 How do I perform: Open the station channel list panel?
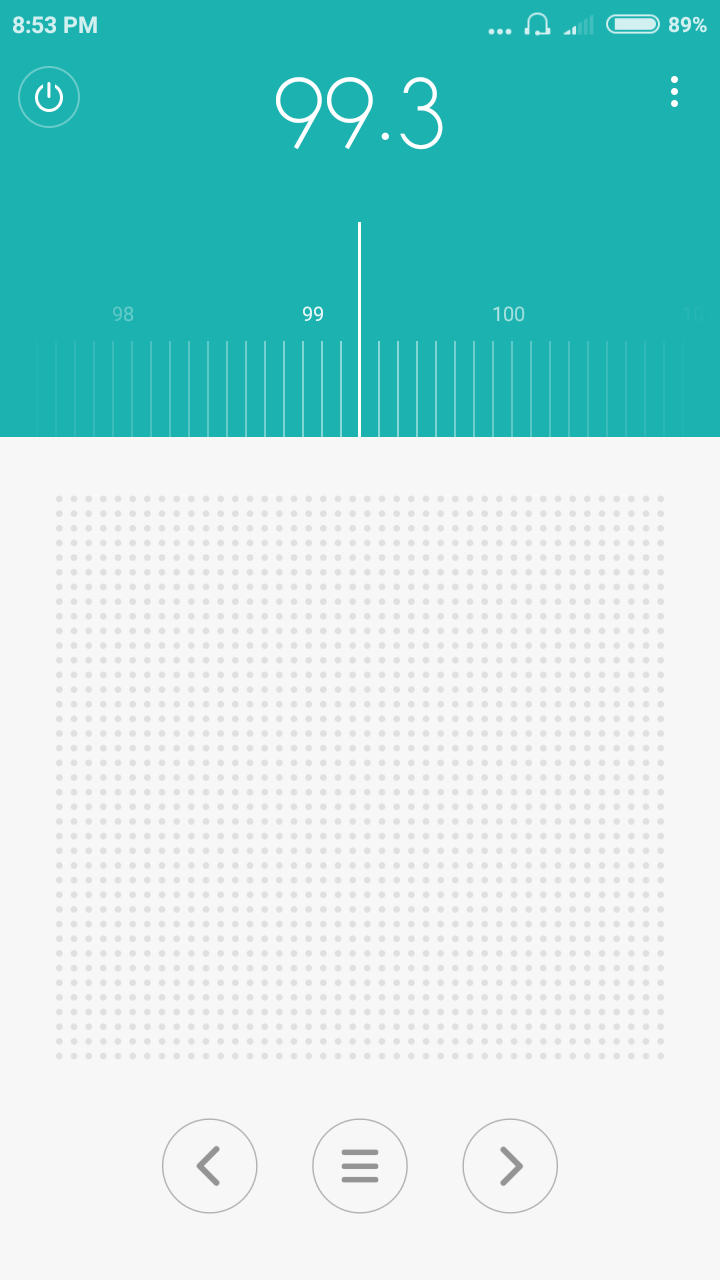point(360,1166)
